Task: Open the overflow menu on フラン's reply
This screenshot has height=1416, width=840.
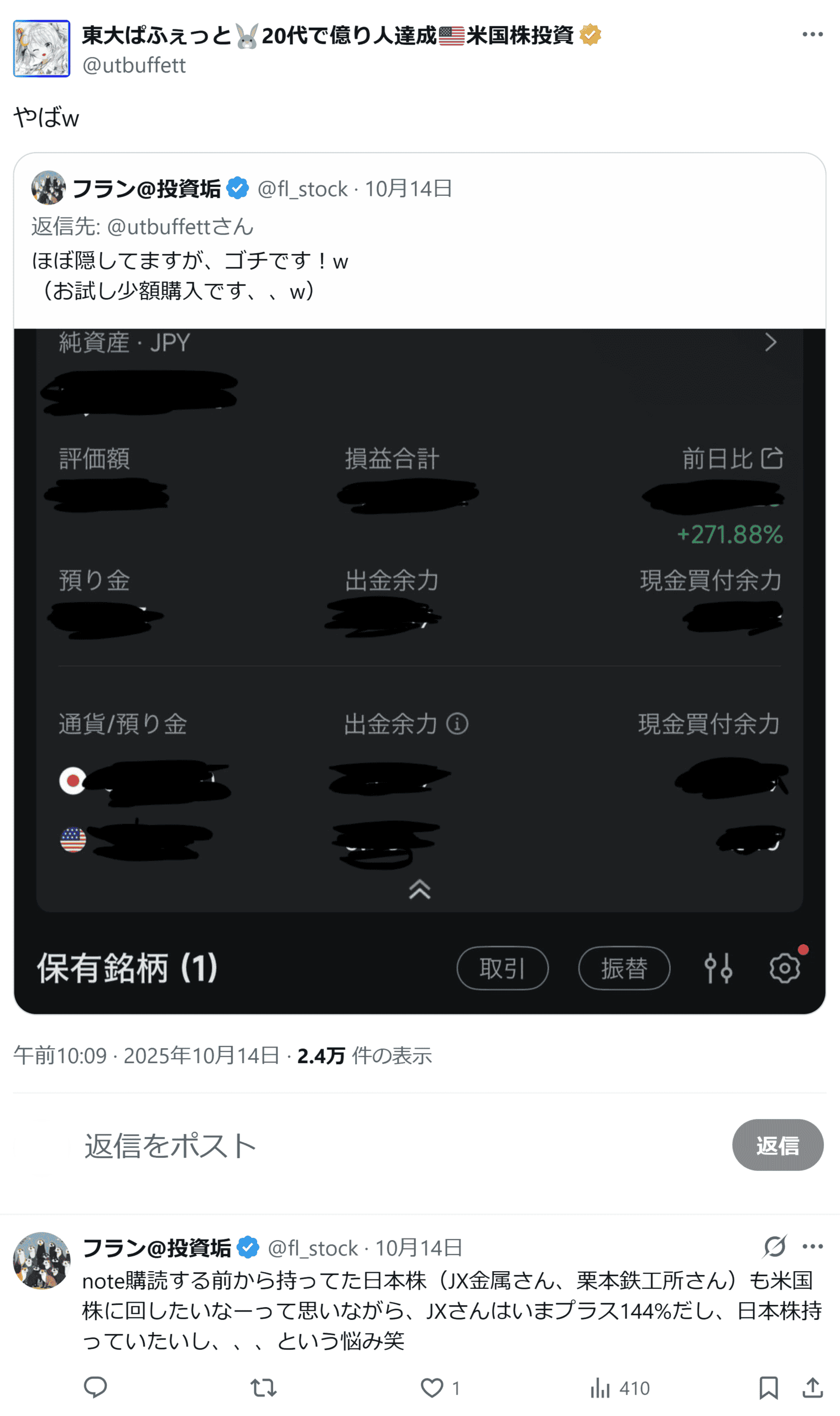Action: pos(812,1246)
